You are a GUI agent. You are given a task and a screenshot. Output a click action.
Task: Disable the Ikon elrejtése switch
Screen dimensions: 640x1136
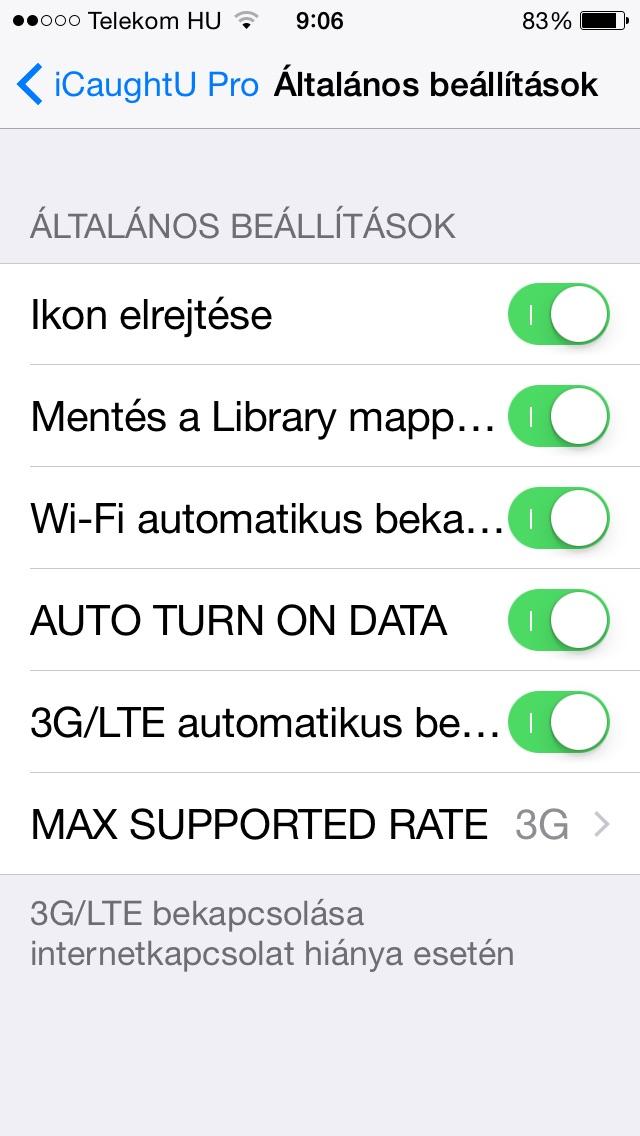(559, 314)
